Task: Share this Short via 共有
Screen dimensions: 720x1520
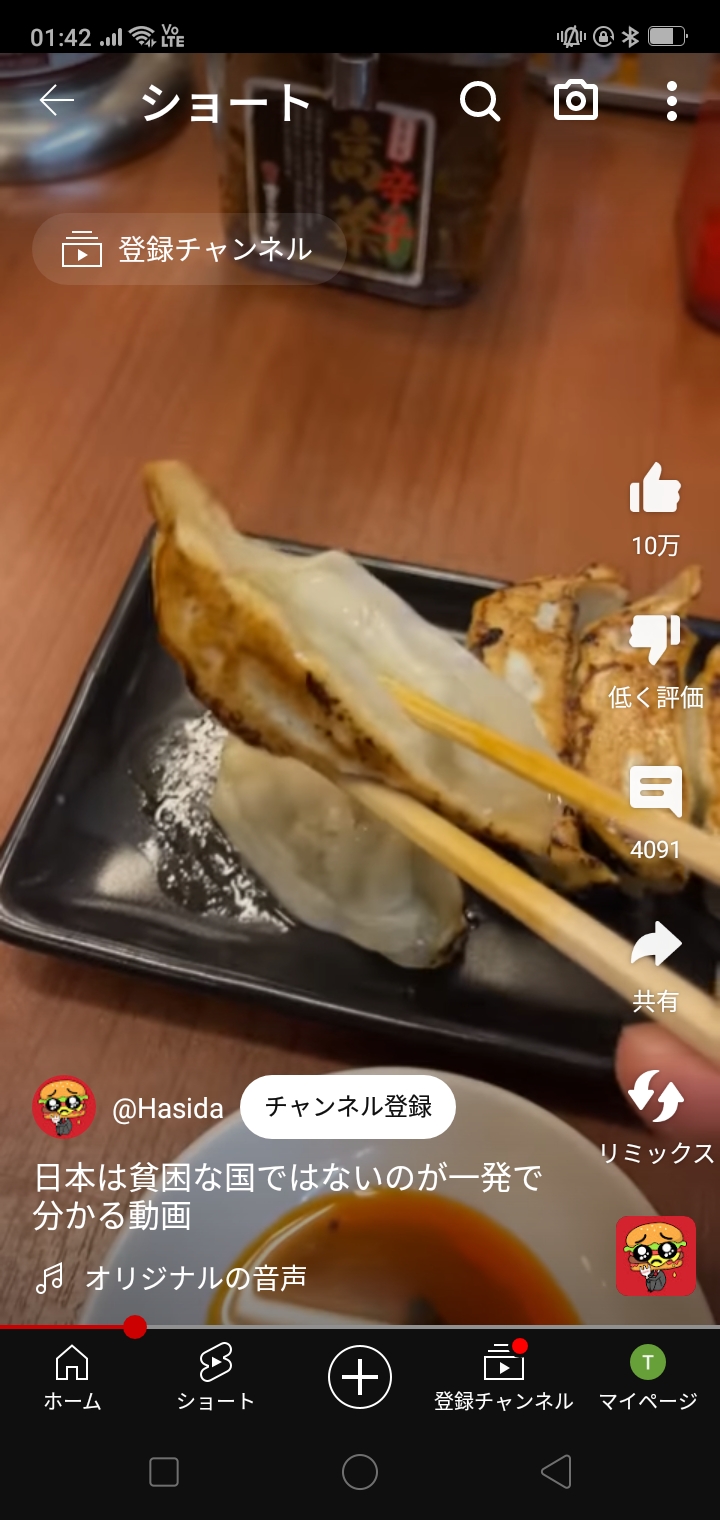Action: 655,947
